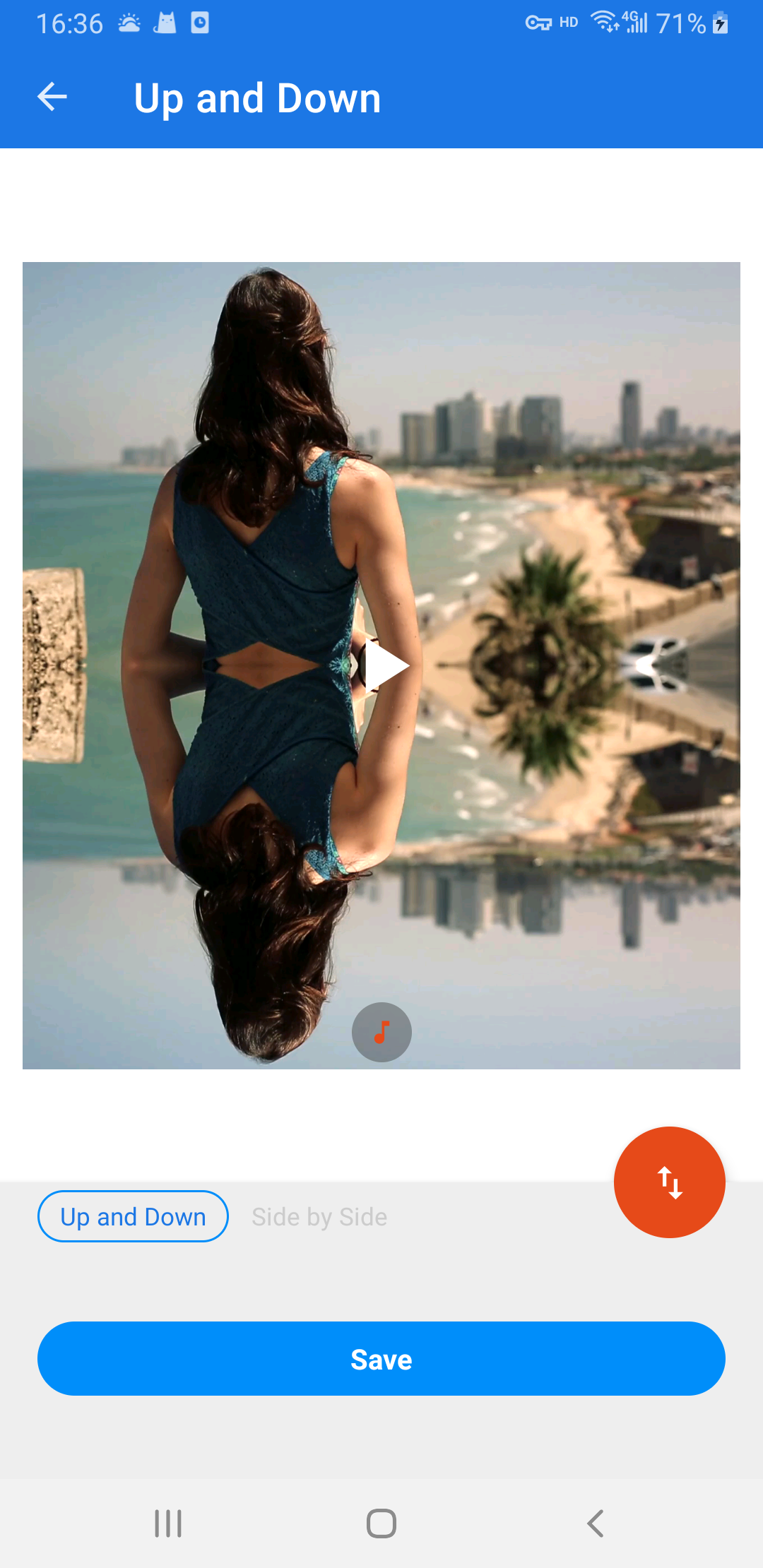Save the mirrored video
This screenshot has height=1568, width=763.
(x=381, y=1359)
